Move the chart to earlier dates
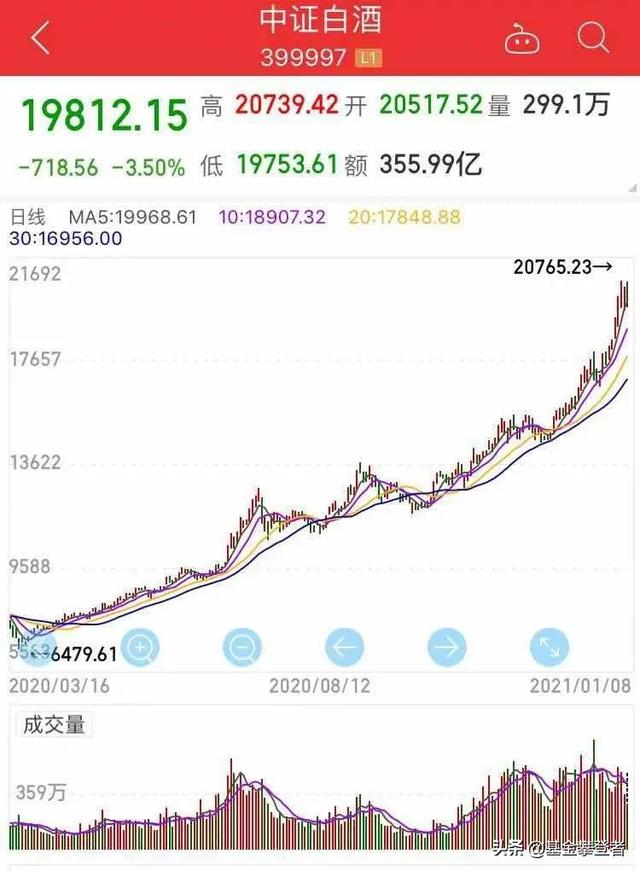Image resolution: width=640 pixels, height=871 pixels. pyautogui.click(x=343, y=649)
